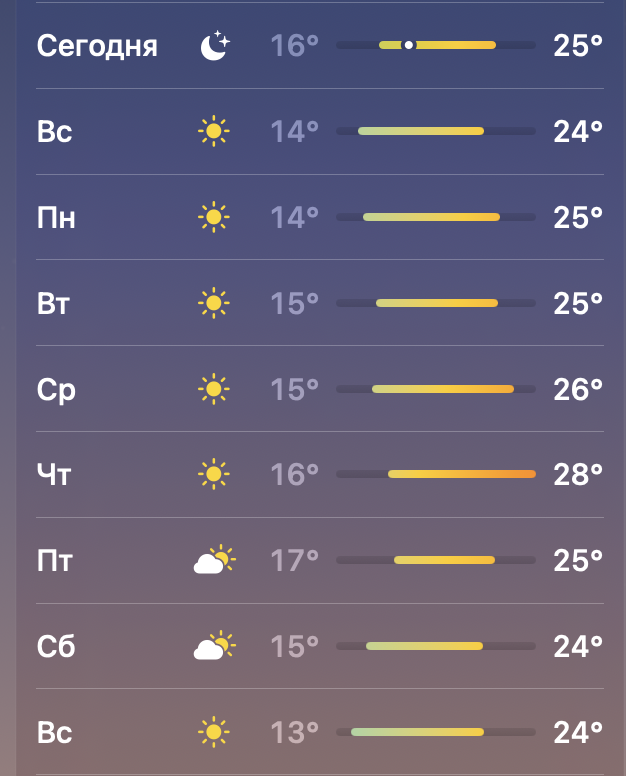
Task: Open the Пт partly cloudy forecast
Action: (x=320, y=560)
